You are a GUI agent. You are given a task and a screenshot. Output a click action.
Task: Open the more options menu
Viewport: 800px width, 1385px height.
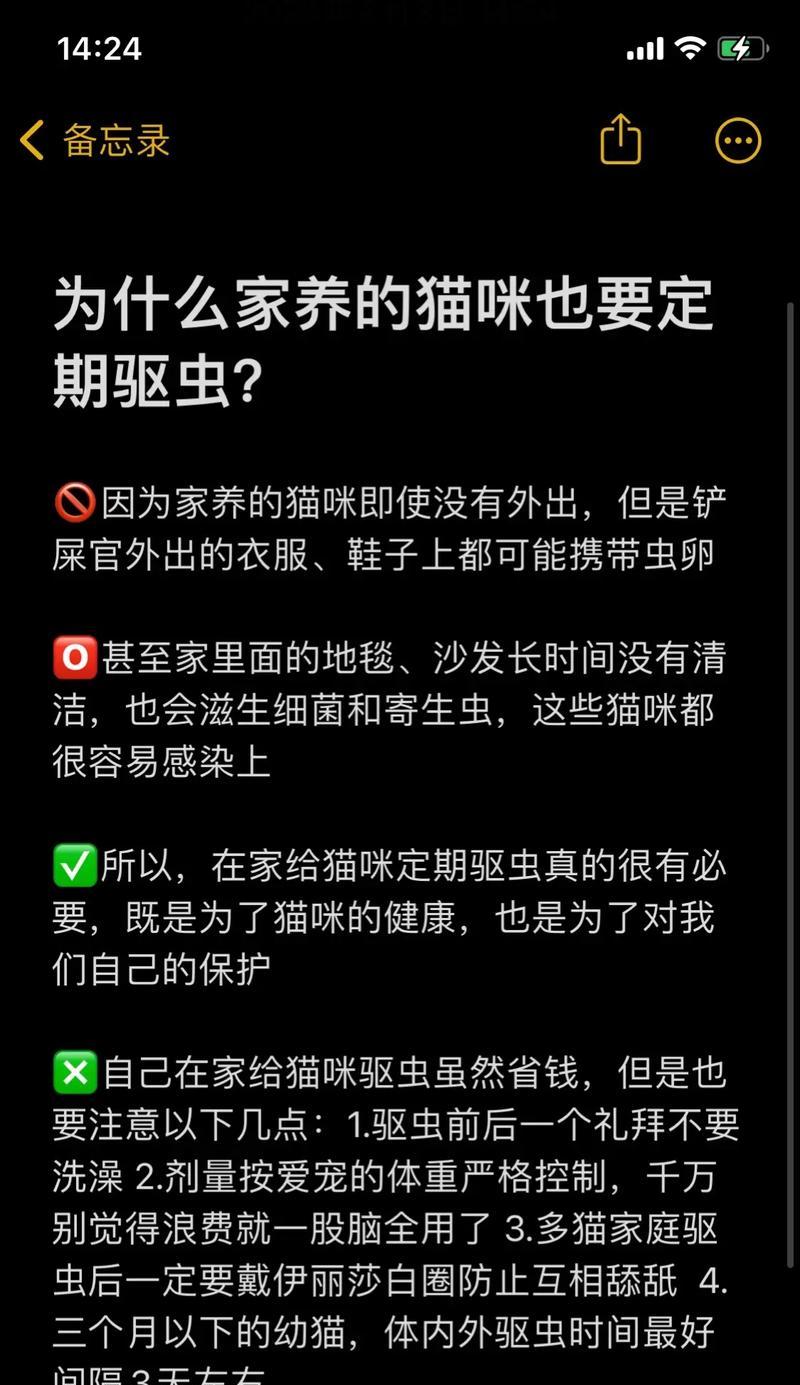(x=738, y=141)
